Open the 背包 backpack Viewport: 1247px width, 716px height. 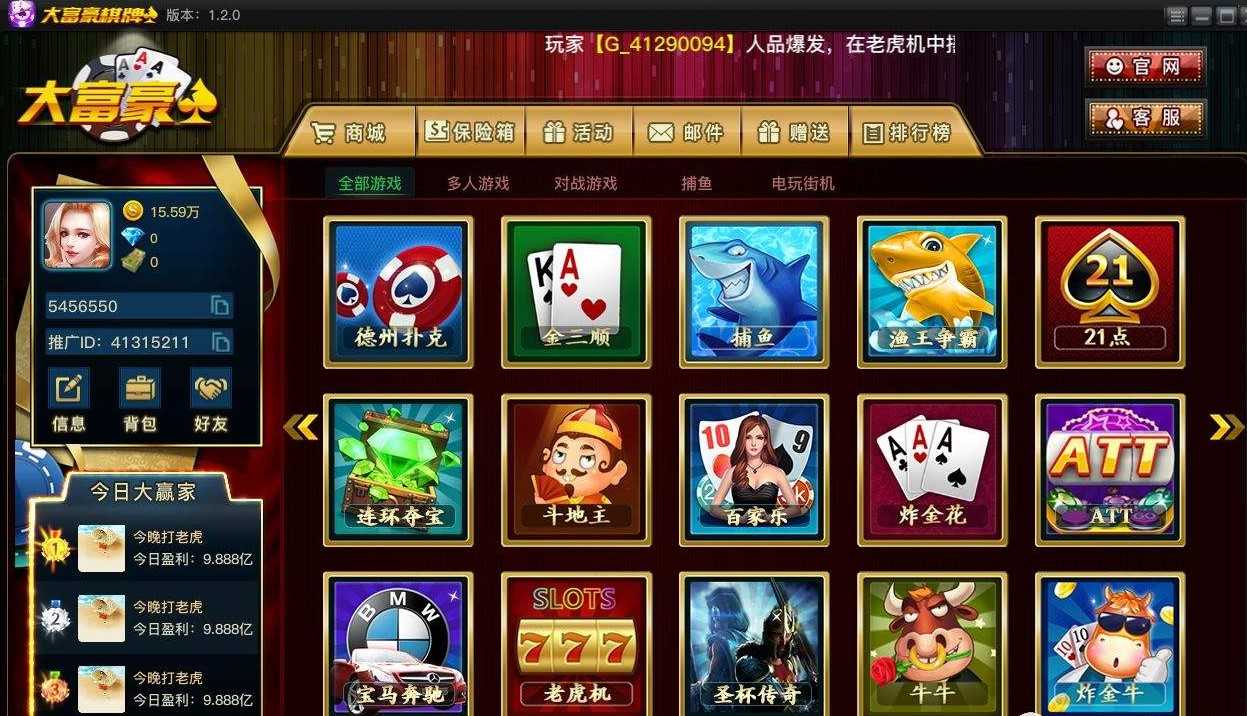[140, 401]
